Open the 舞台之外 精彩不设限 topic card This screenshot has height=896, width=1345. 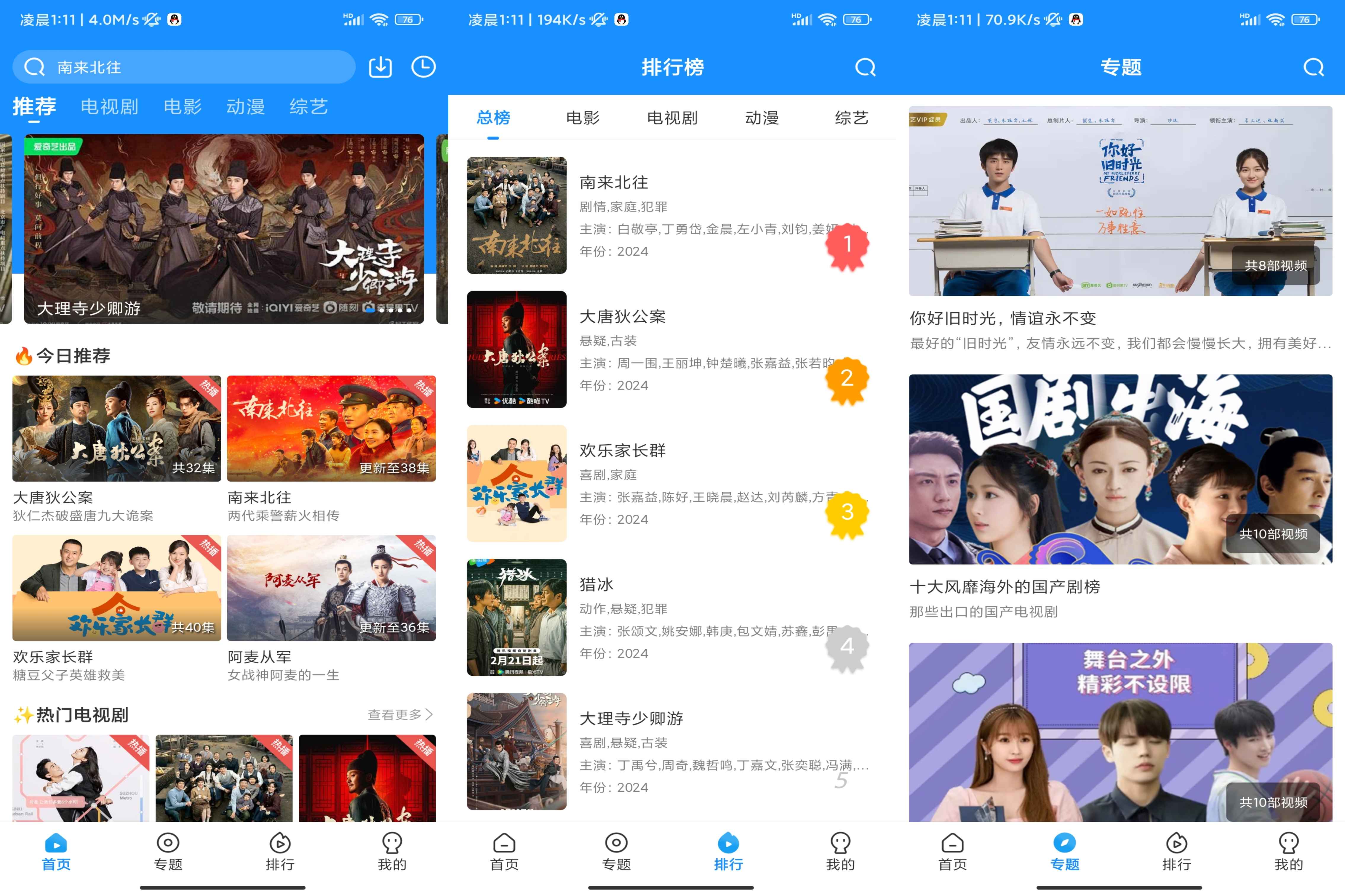pyautogui.click(x=1120, y=732)
